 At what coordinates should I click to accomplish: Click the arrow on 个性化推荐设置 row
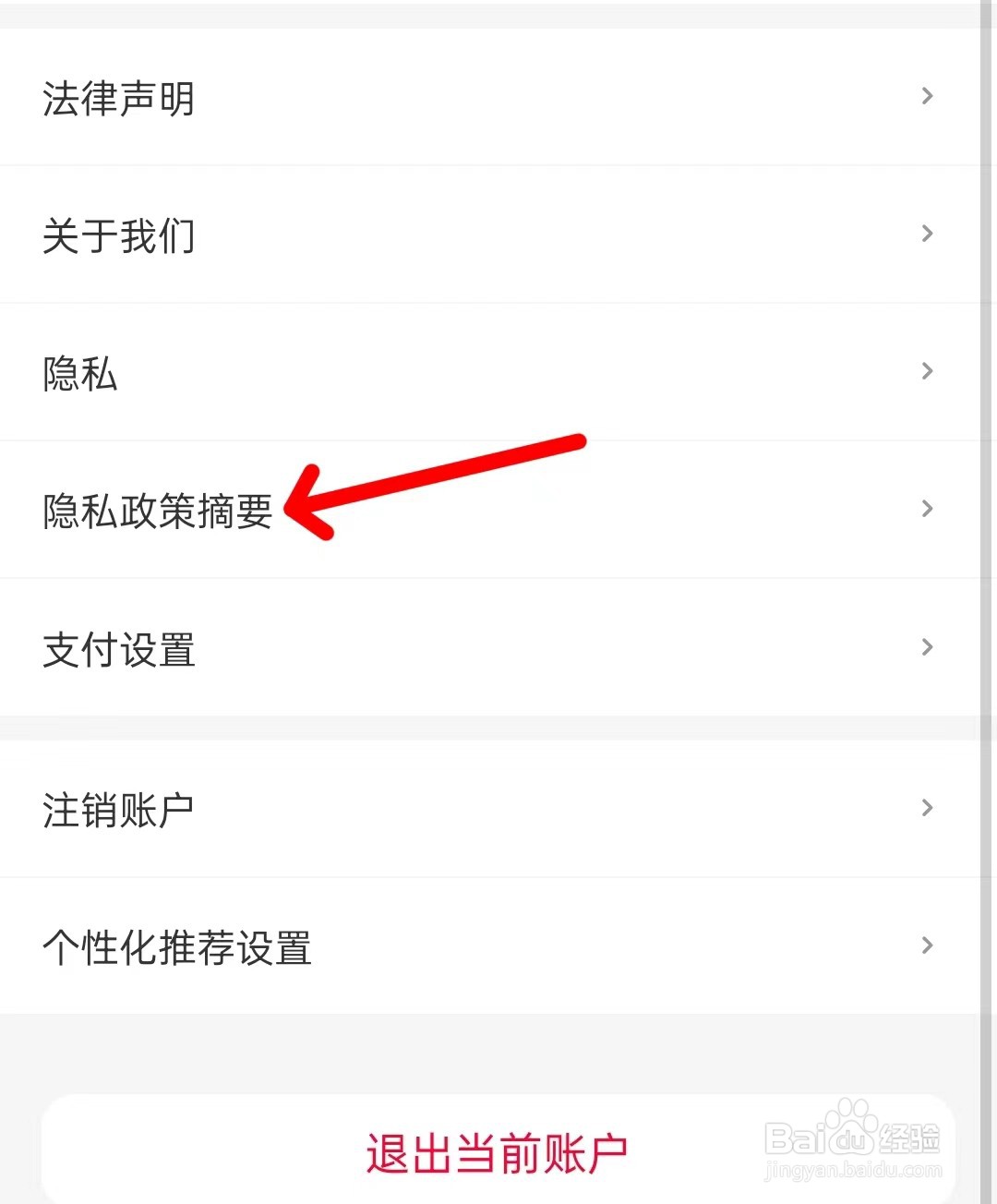click(927, 945)
